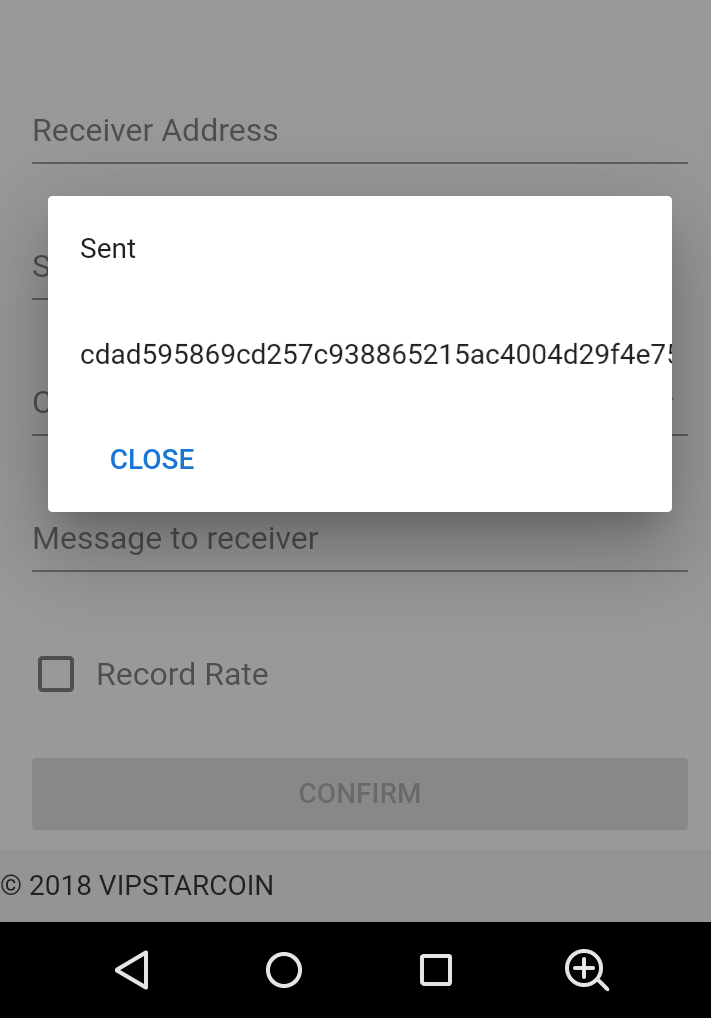Screen dimensions: 711x1018
Task: Go to the home screen
Action: [x=284, y=970]
